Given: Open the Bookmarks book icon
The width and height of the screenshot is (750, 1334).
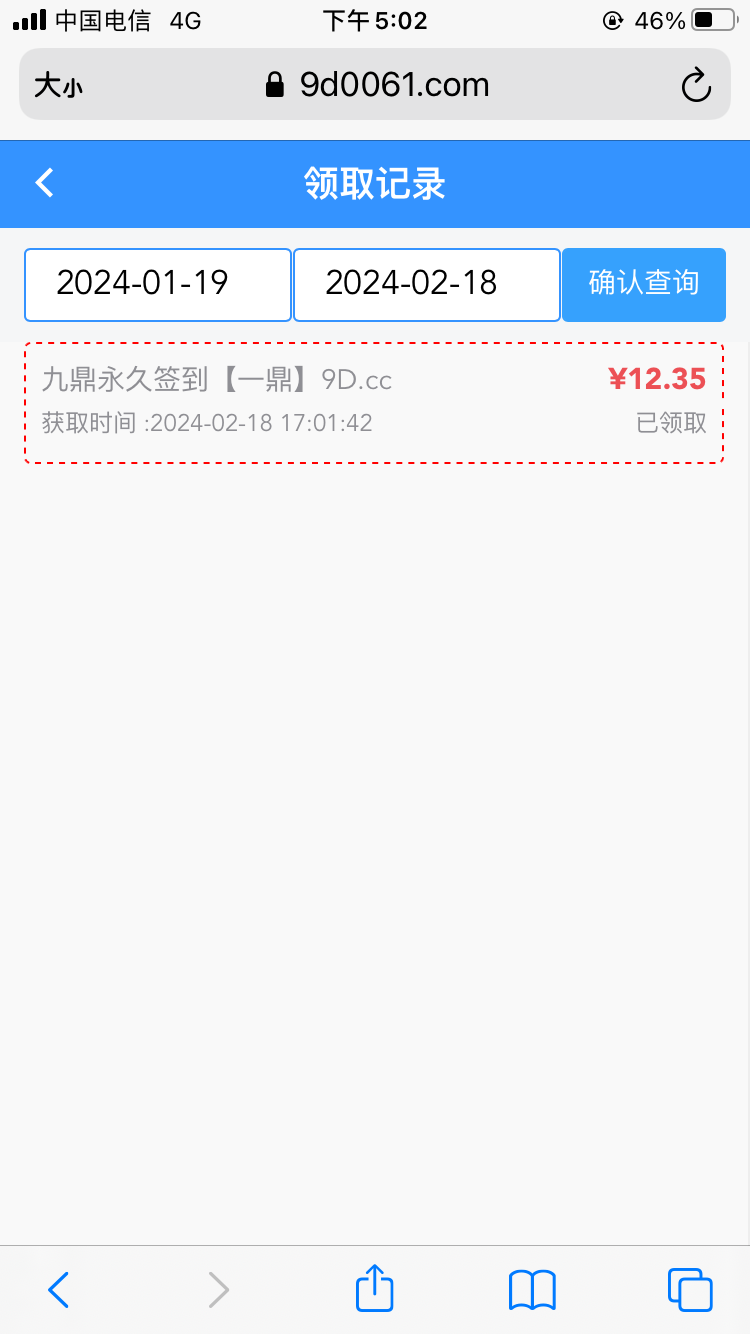Looking at the screenshot, I should pyautogui.click(x=531, y=1290).
